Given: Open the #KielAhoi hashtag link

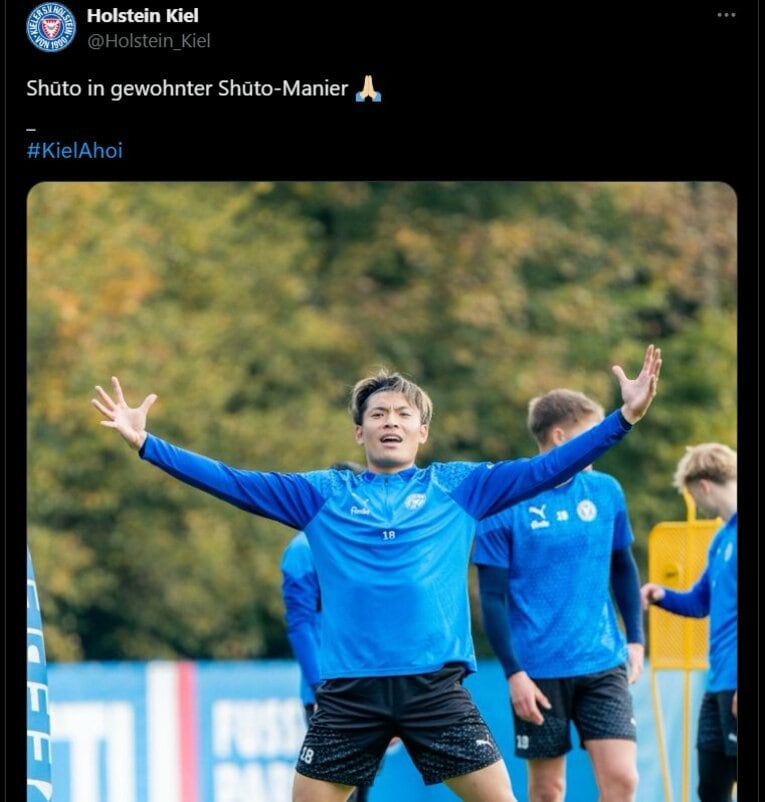Looking at the screenshot, I should coord(74,151).
